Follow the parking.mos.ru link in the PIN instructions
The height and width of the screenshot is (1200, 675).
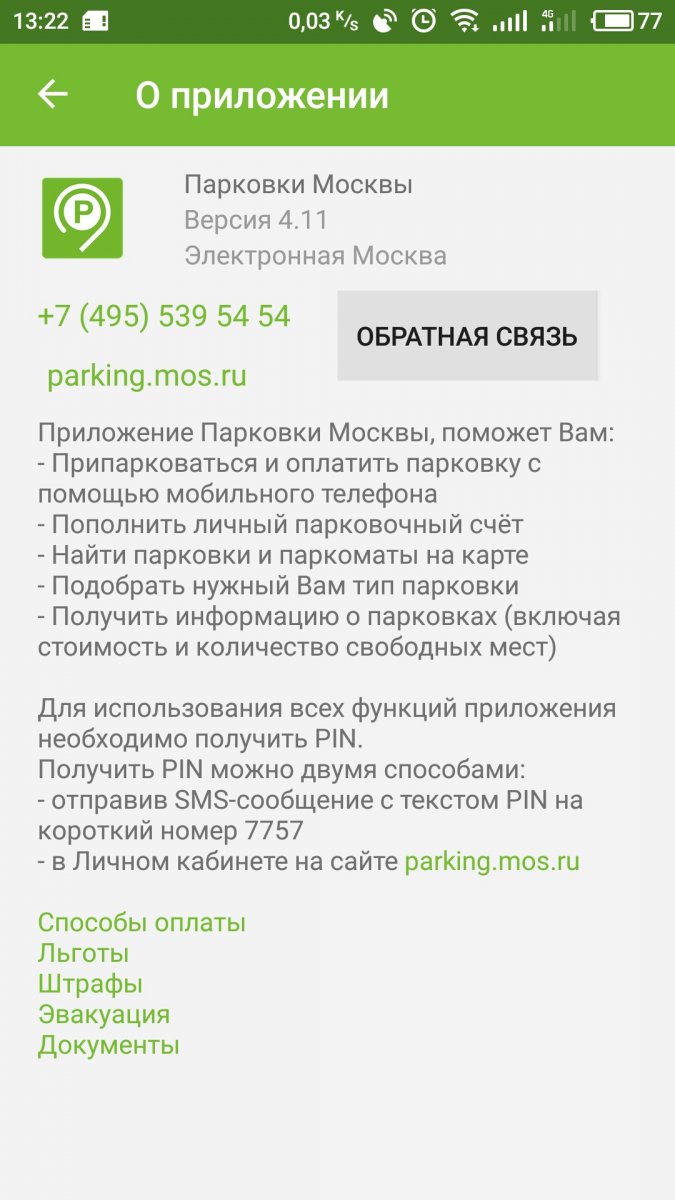click(x=492, y=861)
